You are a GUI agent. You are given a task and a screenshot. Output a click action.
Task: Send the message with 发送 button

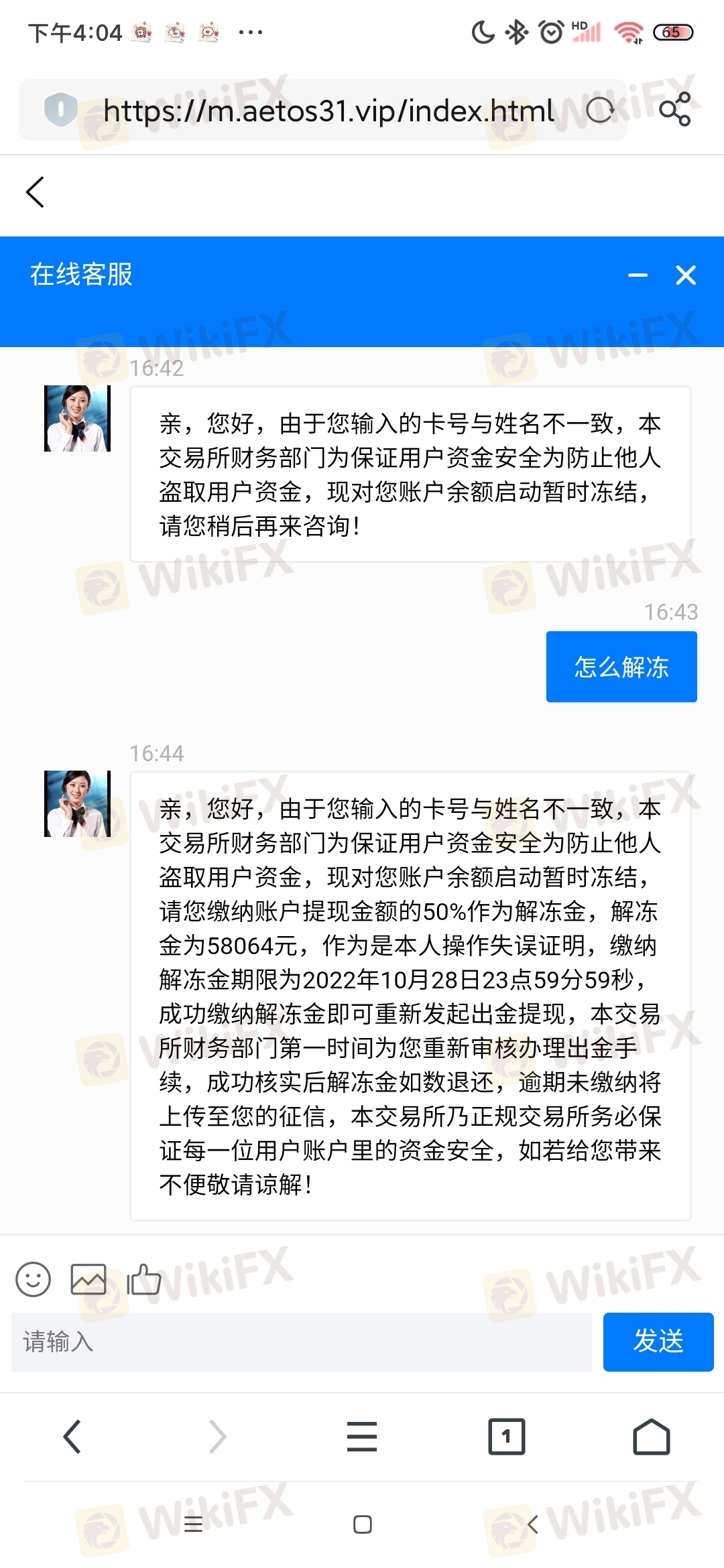pos(658,1342)
